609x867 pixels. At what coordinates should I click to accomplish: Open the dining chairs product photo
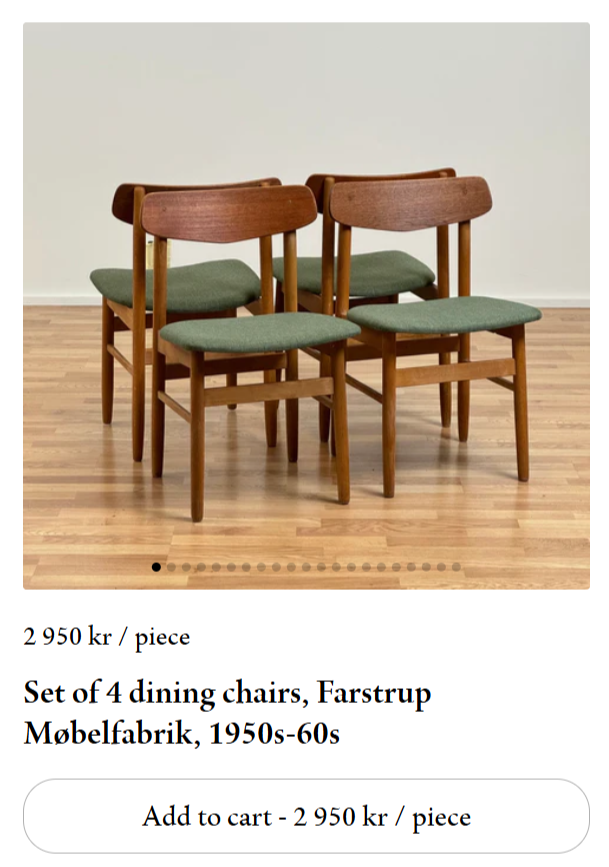[305, 300]
